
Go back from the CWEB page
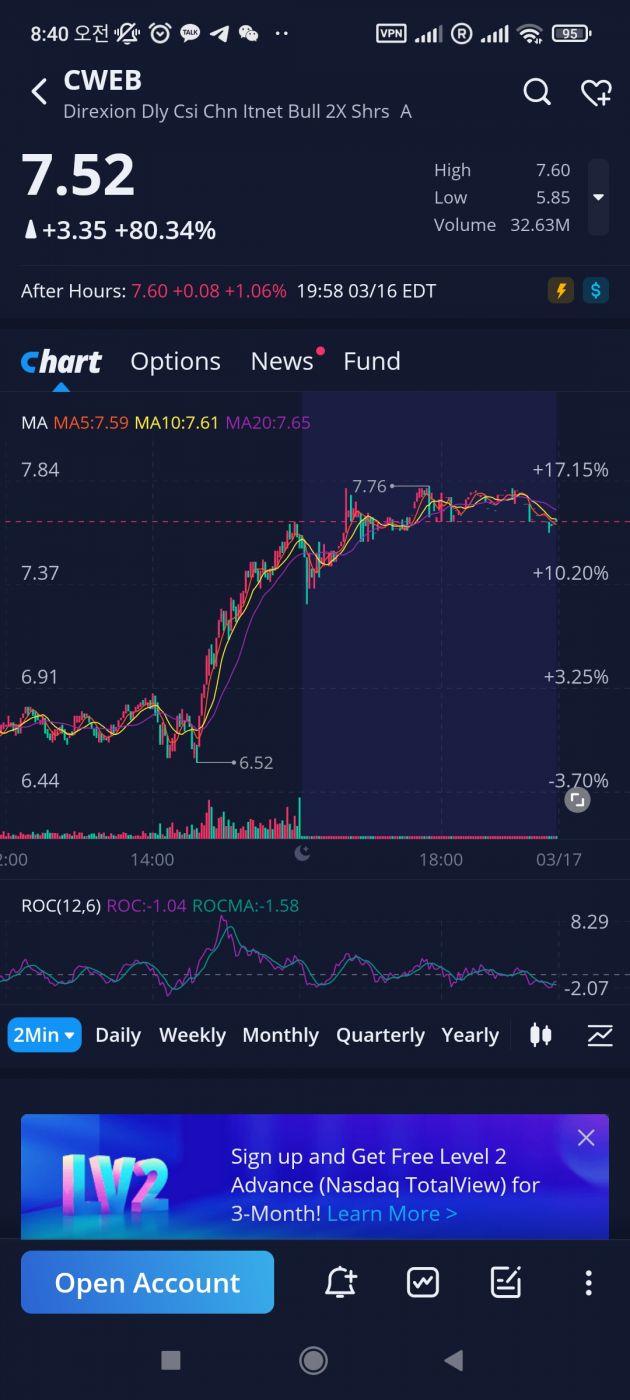[39, 93]
